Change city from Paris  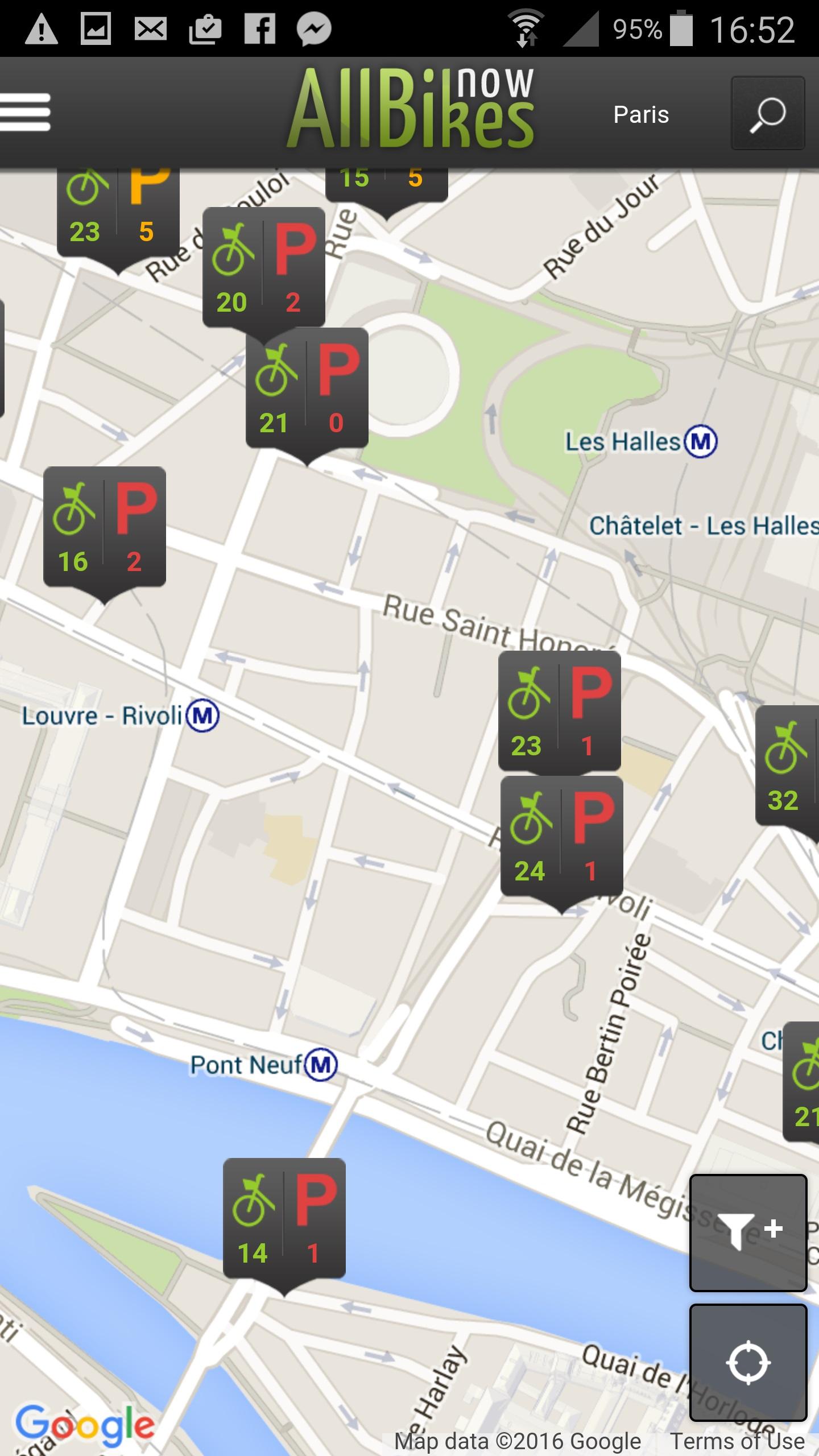coord(641,115)
